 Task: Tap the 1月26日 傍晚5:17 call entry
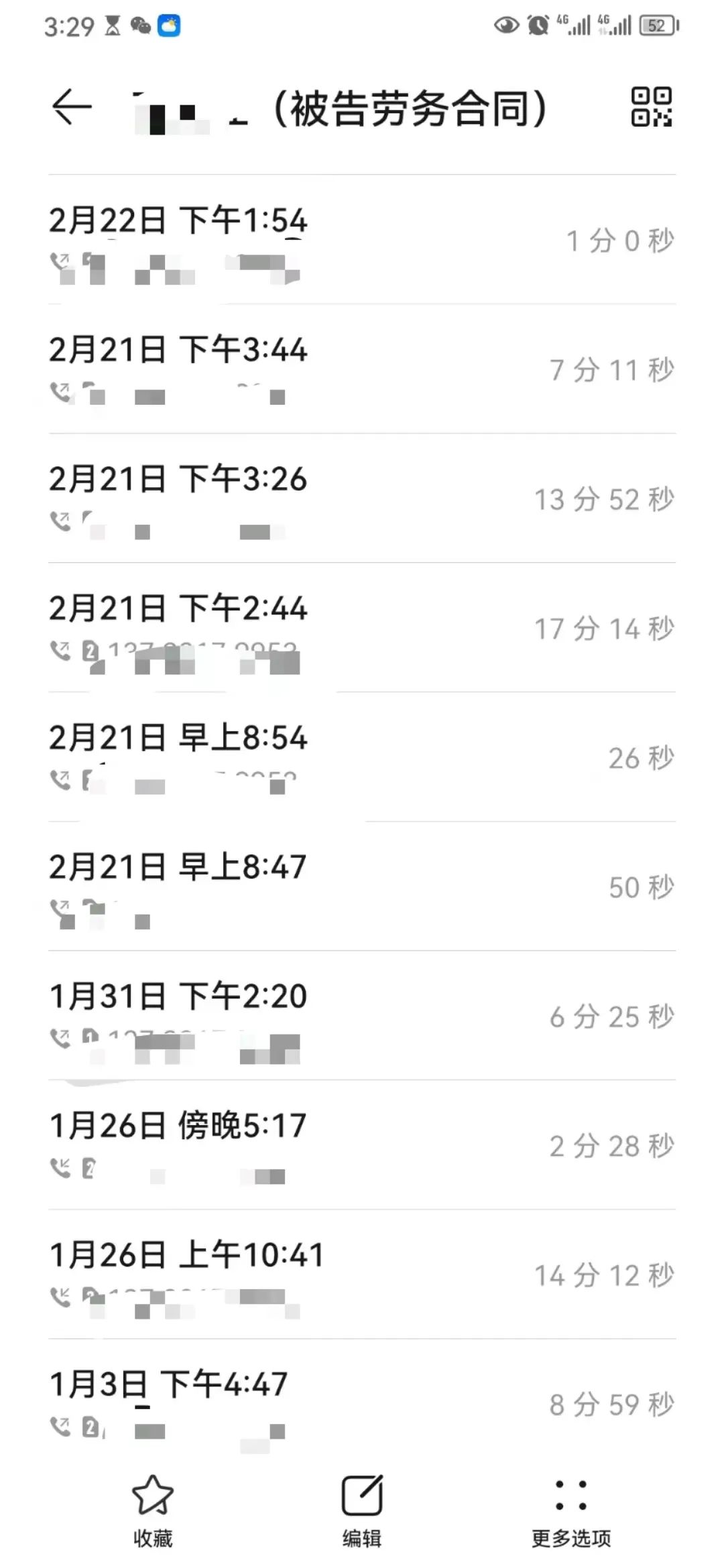pyautogui.click(x=362, y=1145)
